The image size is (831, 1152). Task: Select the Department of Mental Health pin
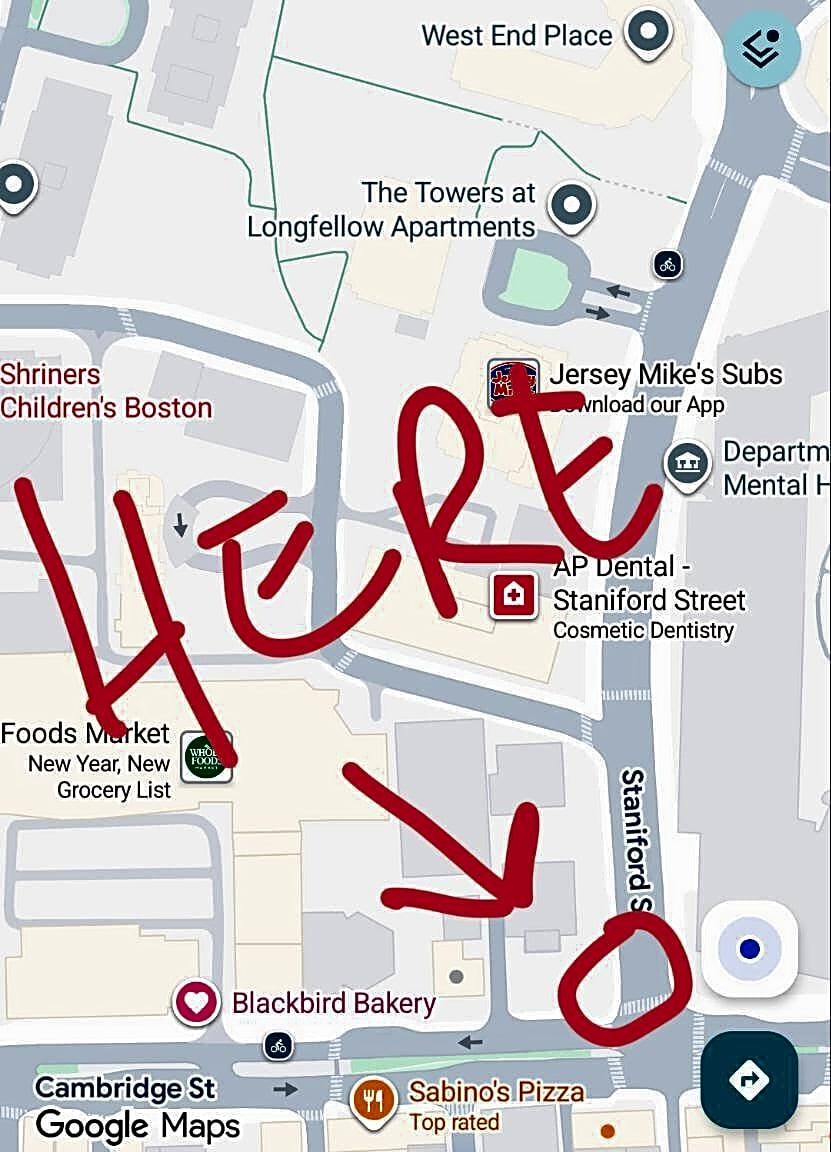pyautogui.click(x=688, y=468)
